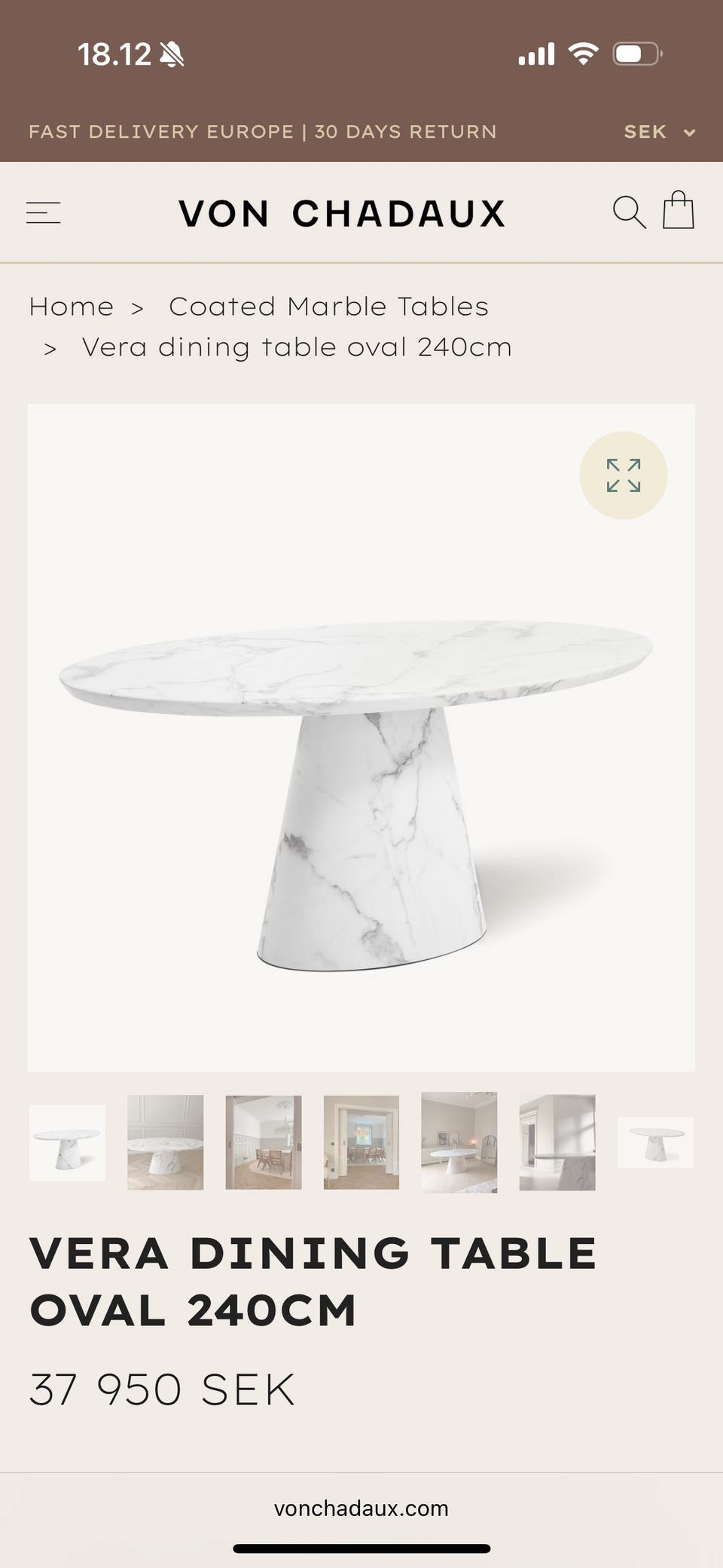Select the first thumbnail of the table
This screenshot has height=1568, width=723.
pyautogui.click(x=67, y=1142)
